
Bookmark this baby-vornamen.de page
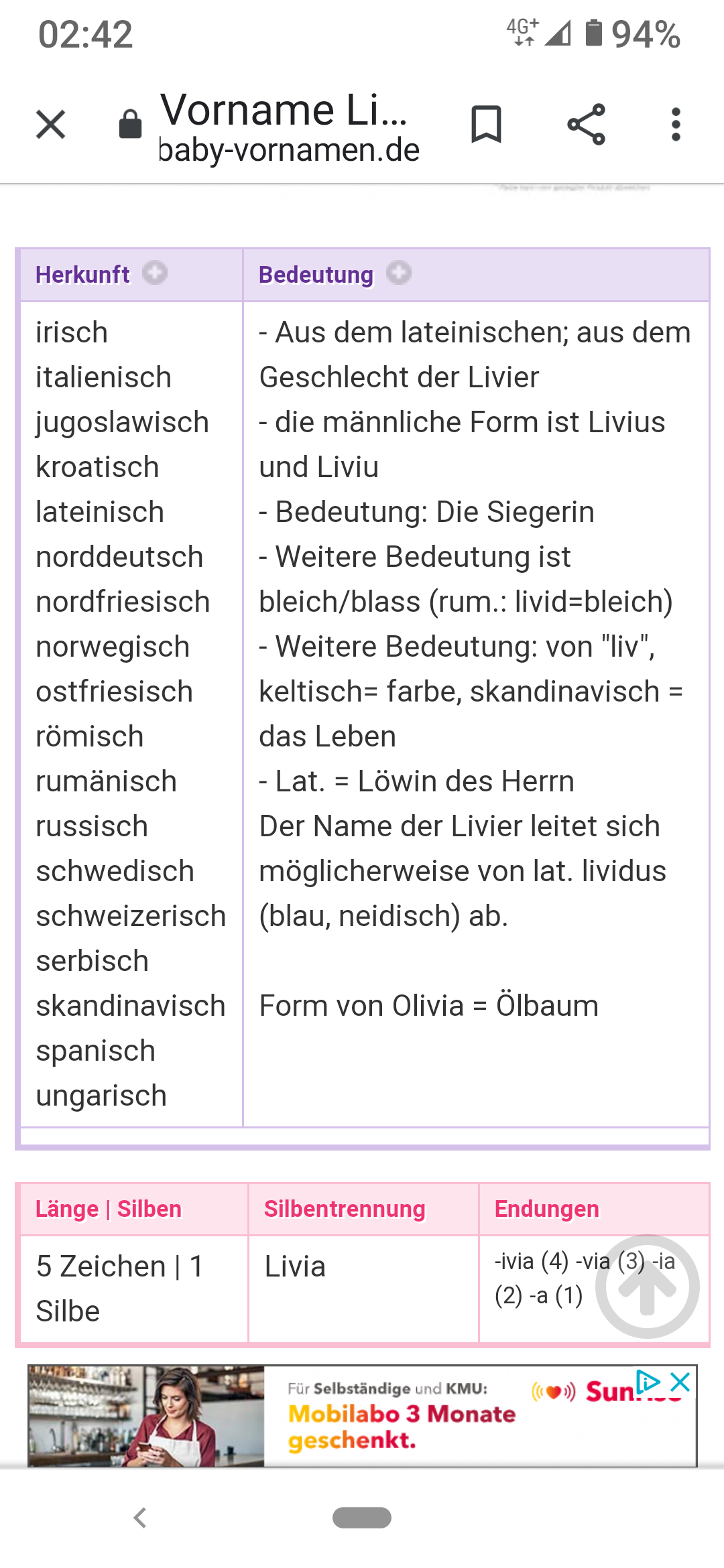point(486,125)
